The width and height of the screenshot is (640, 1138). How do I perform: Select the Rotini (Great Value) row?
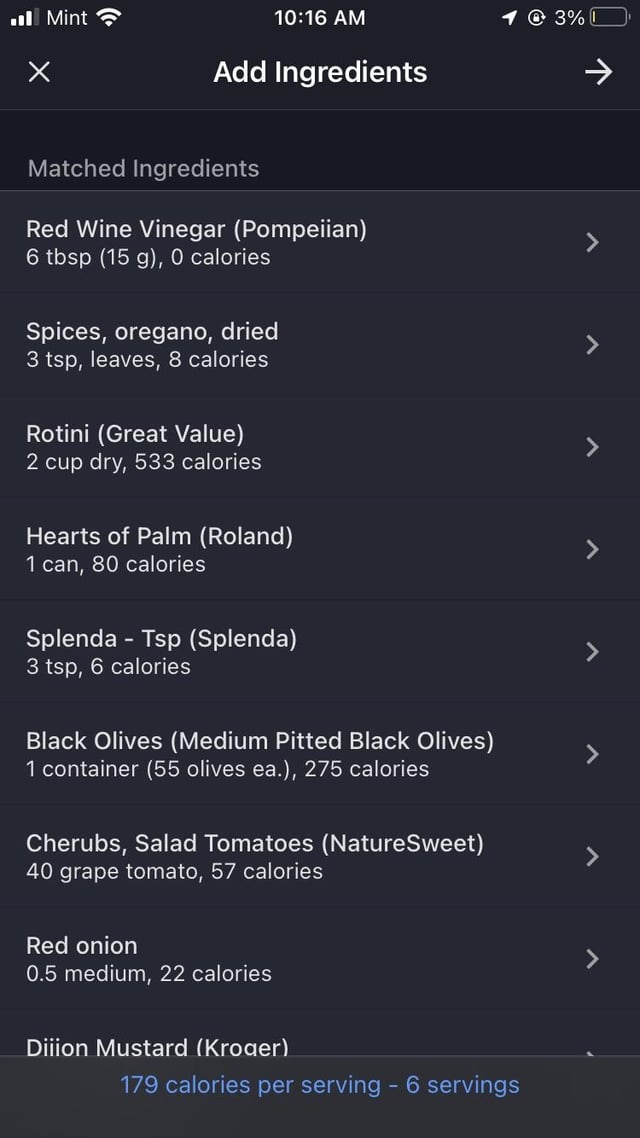coord(320,446)
